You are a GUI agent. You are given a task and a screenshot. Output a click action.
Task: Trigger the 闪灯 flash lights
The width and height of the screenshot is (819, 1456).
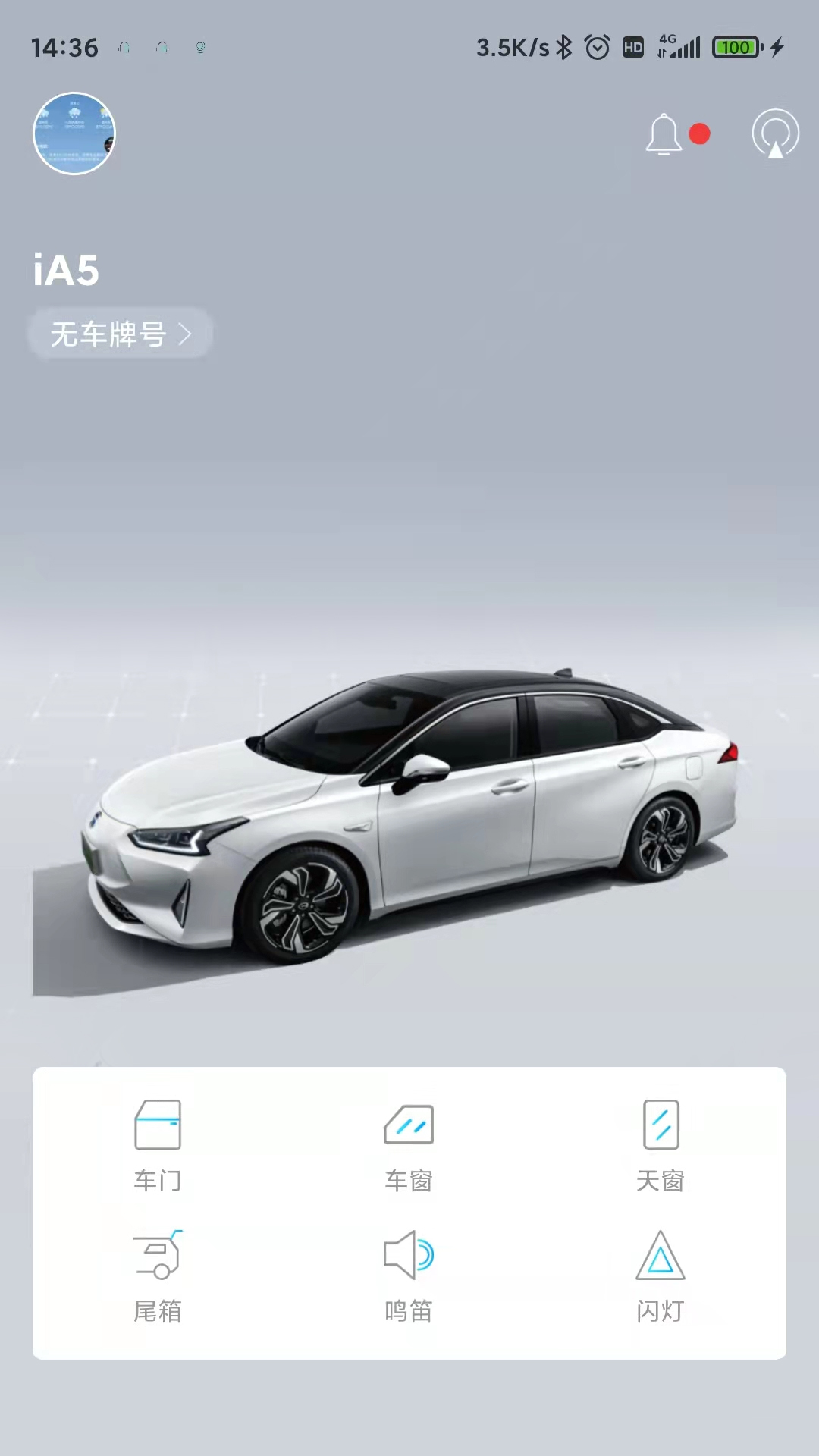[x=660, y=1276]
